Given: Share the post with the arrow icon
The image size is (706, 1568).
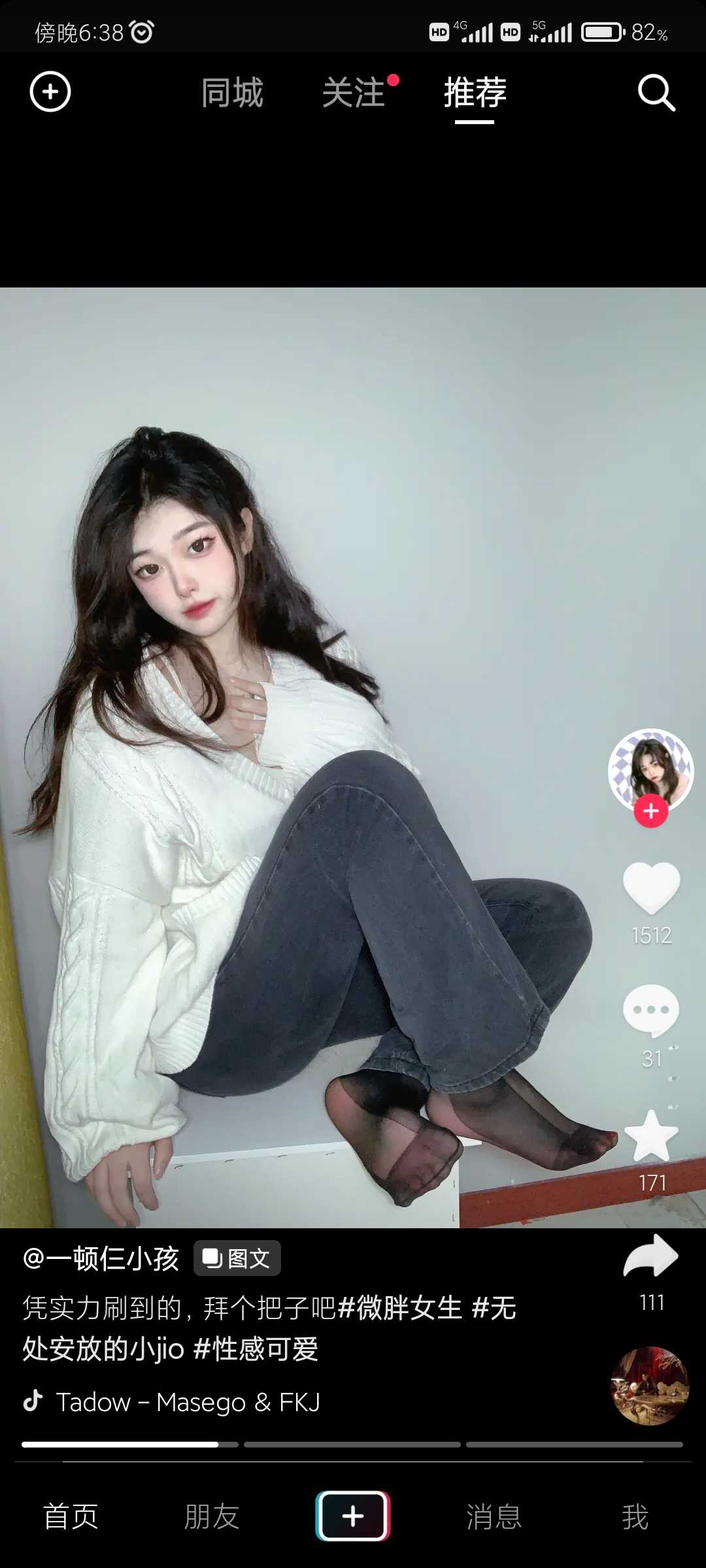Looking at the screenshot, I should coord(651,1256).
